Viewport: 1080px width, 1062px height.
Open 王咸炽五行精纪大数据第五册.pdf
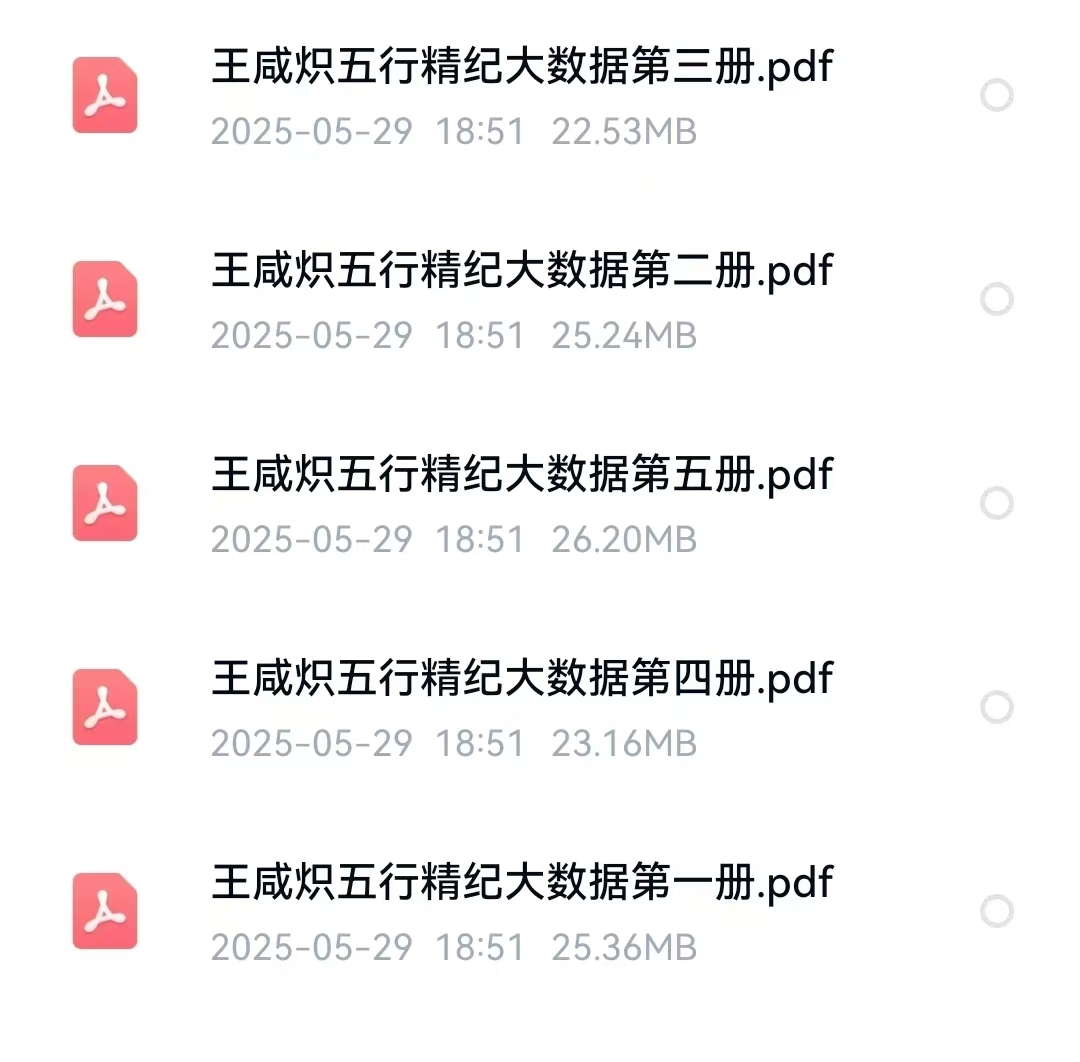tap(521, 476)
